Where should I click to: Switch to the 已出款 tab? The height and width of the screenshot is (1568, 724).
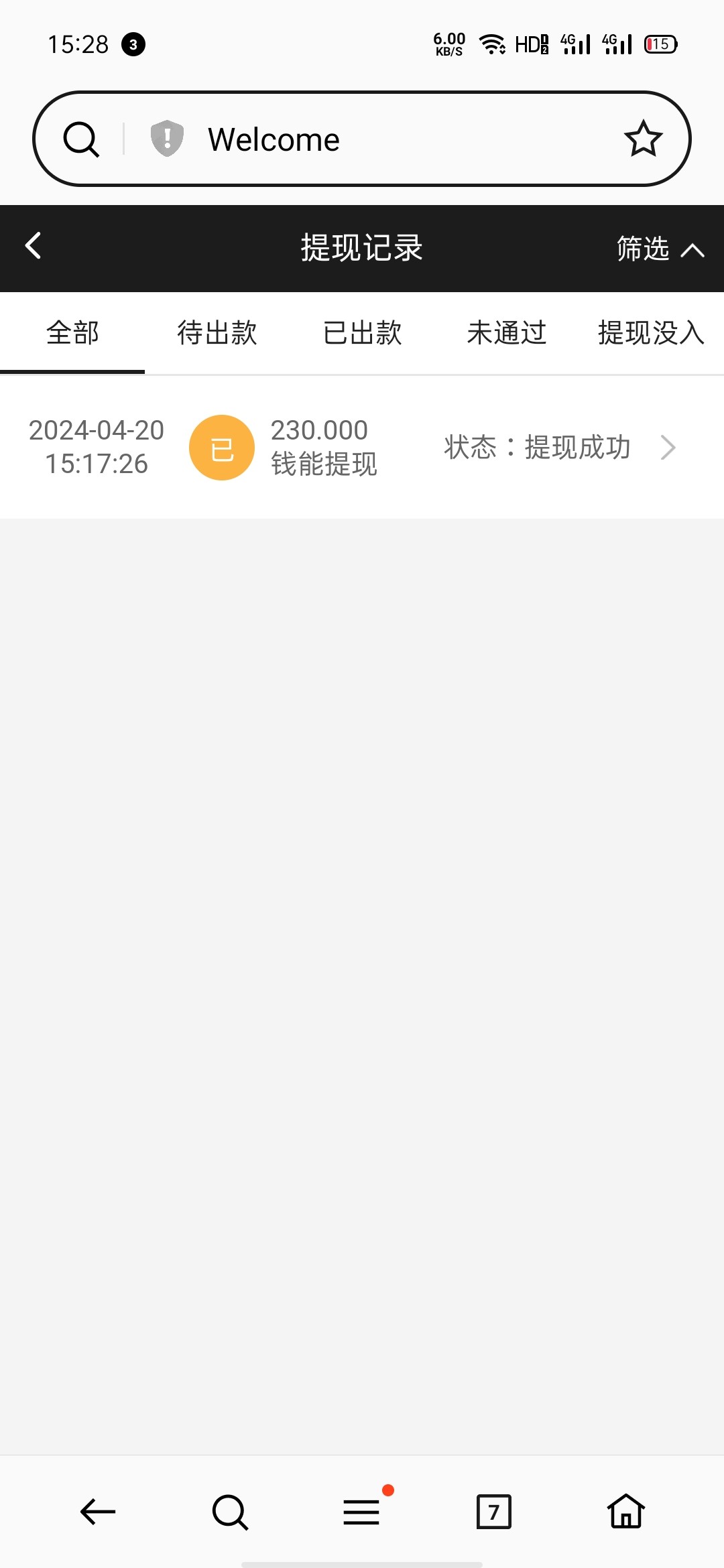click(361, 333)
